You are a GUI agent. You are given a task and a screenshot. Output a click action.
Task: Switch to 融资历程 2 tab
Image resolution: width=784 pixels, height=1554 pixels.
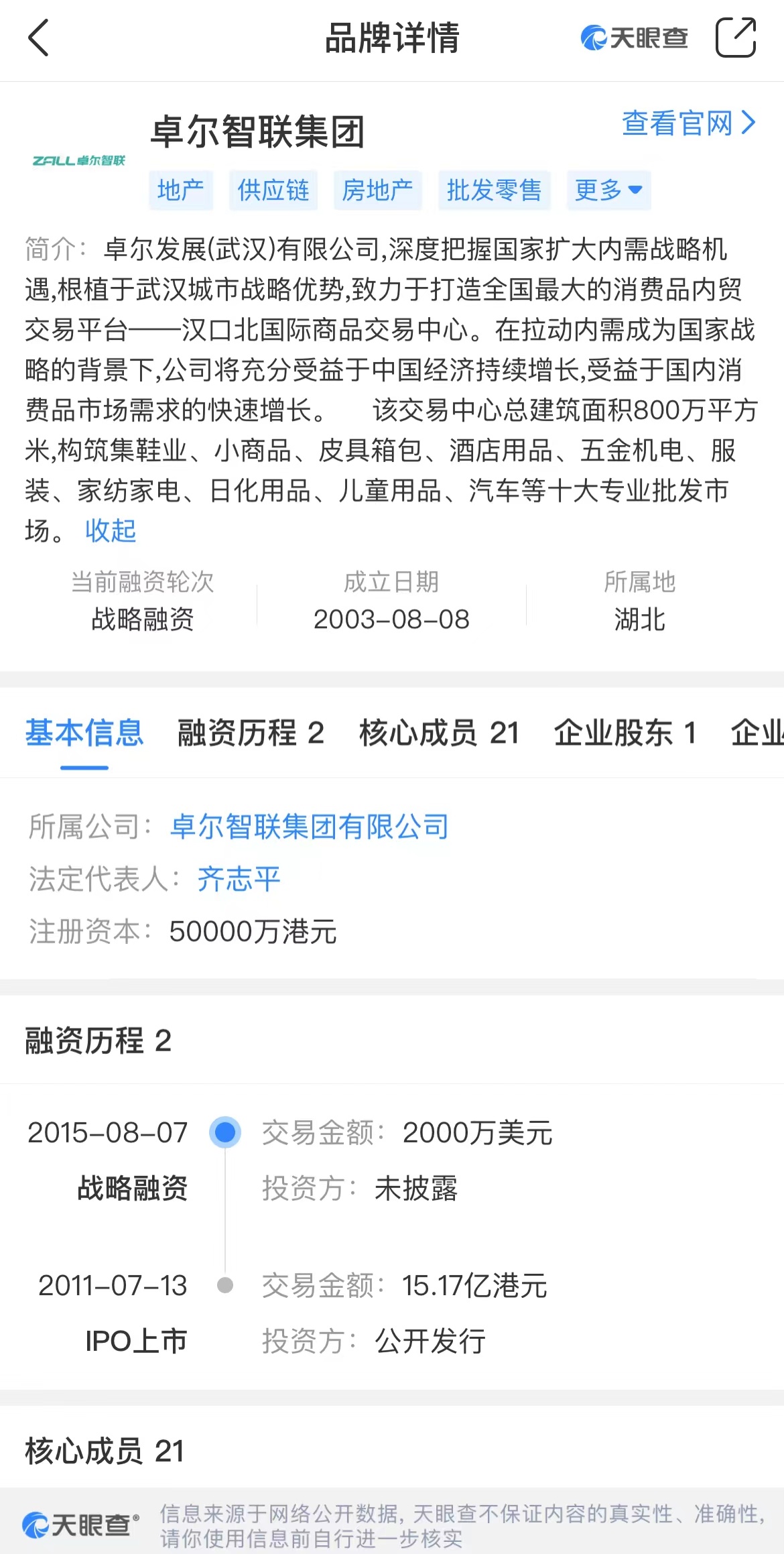click(x=251, y=733)
